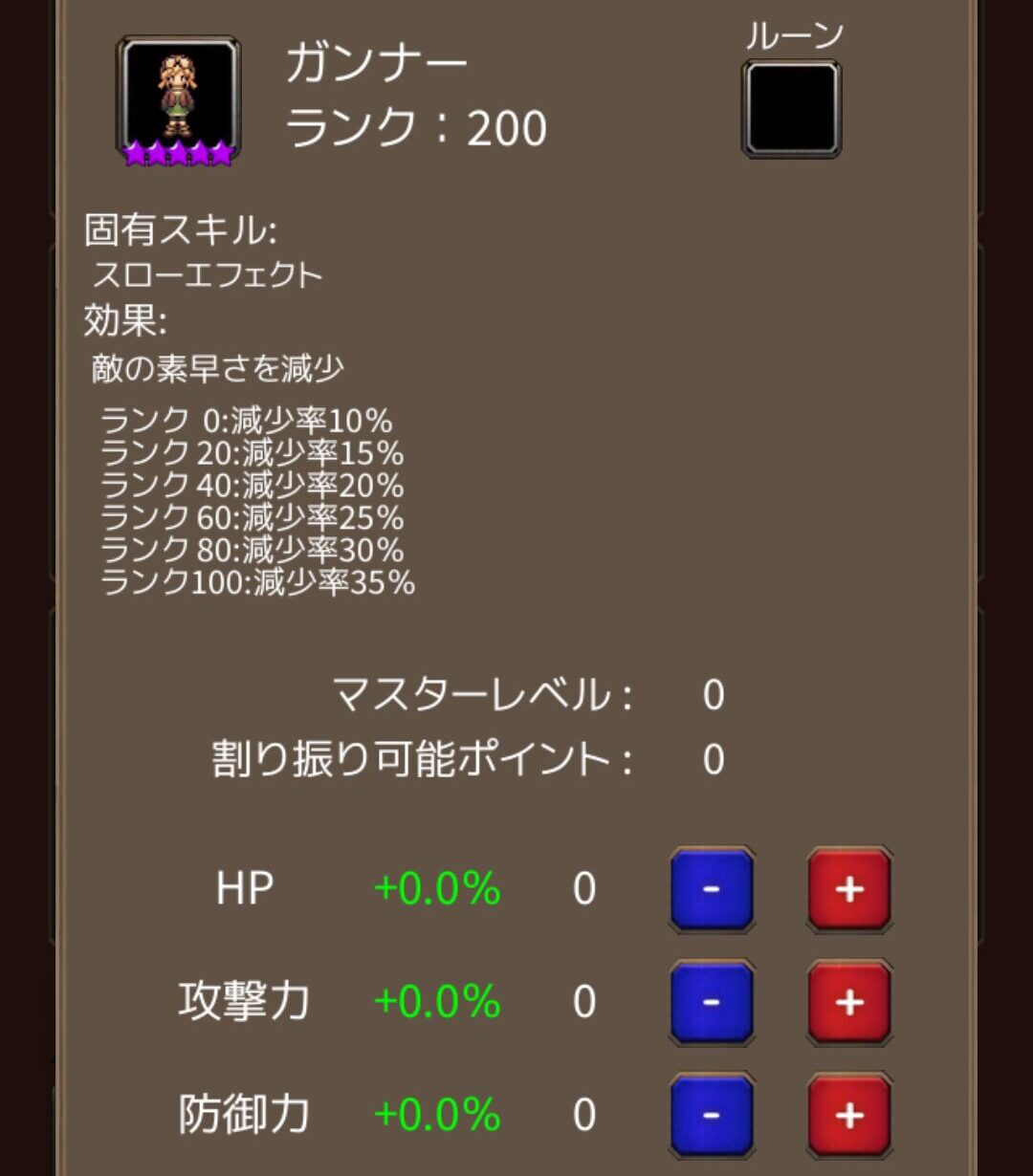The image size is (1033, 1176).
Task: Tap the ガンナー character portrait
Action: tap(179, 100)
